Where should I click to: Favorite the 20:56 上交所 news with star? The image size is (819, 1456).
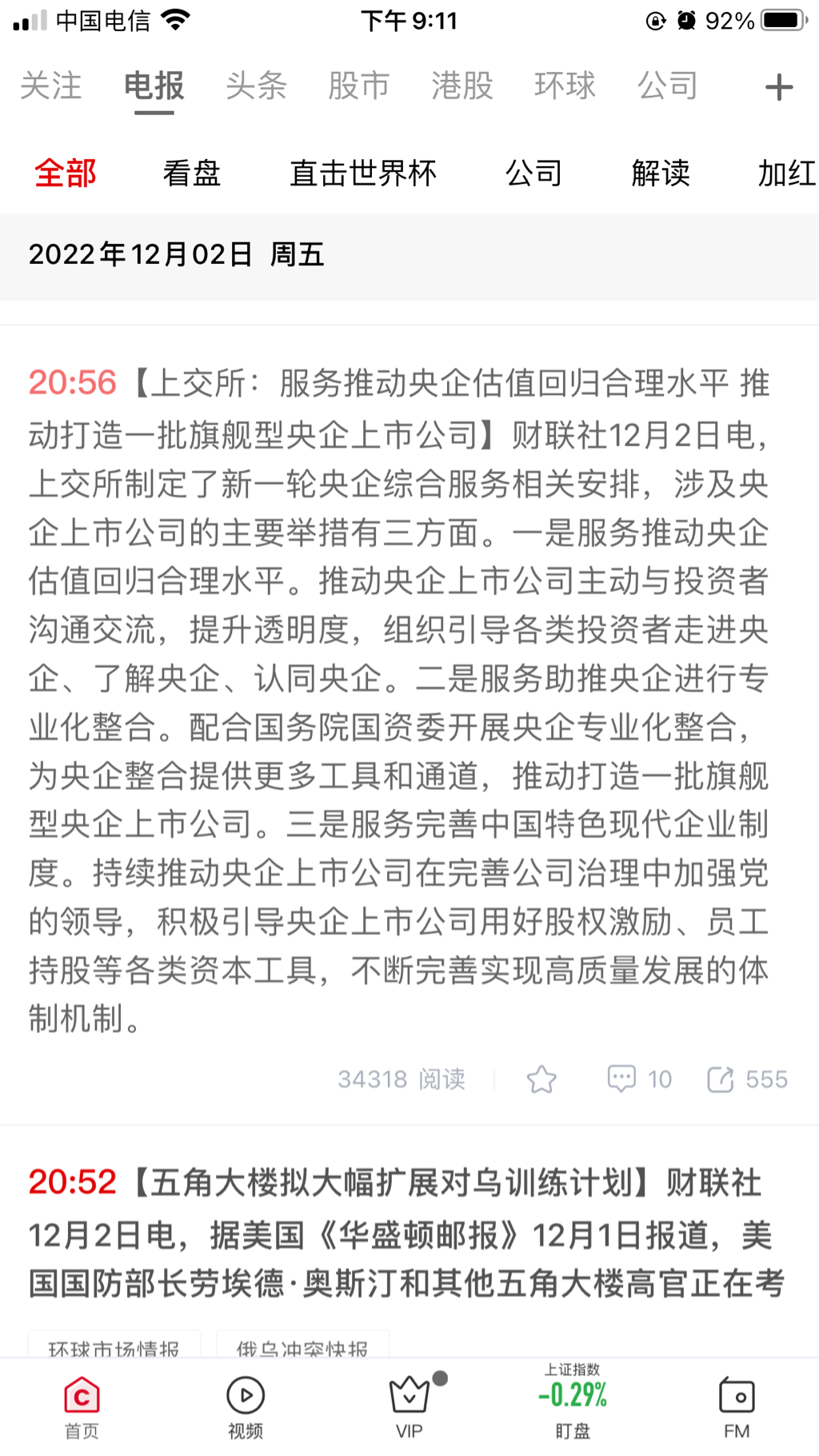click(x=541, y=1079)
